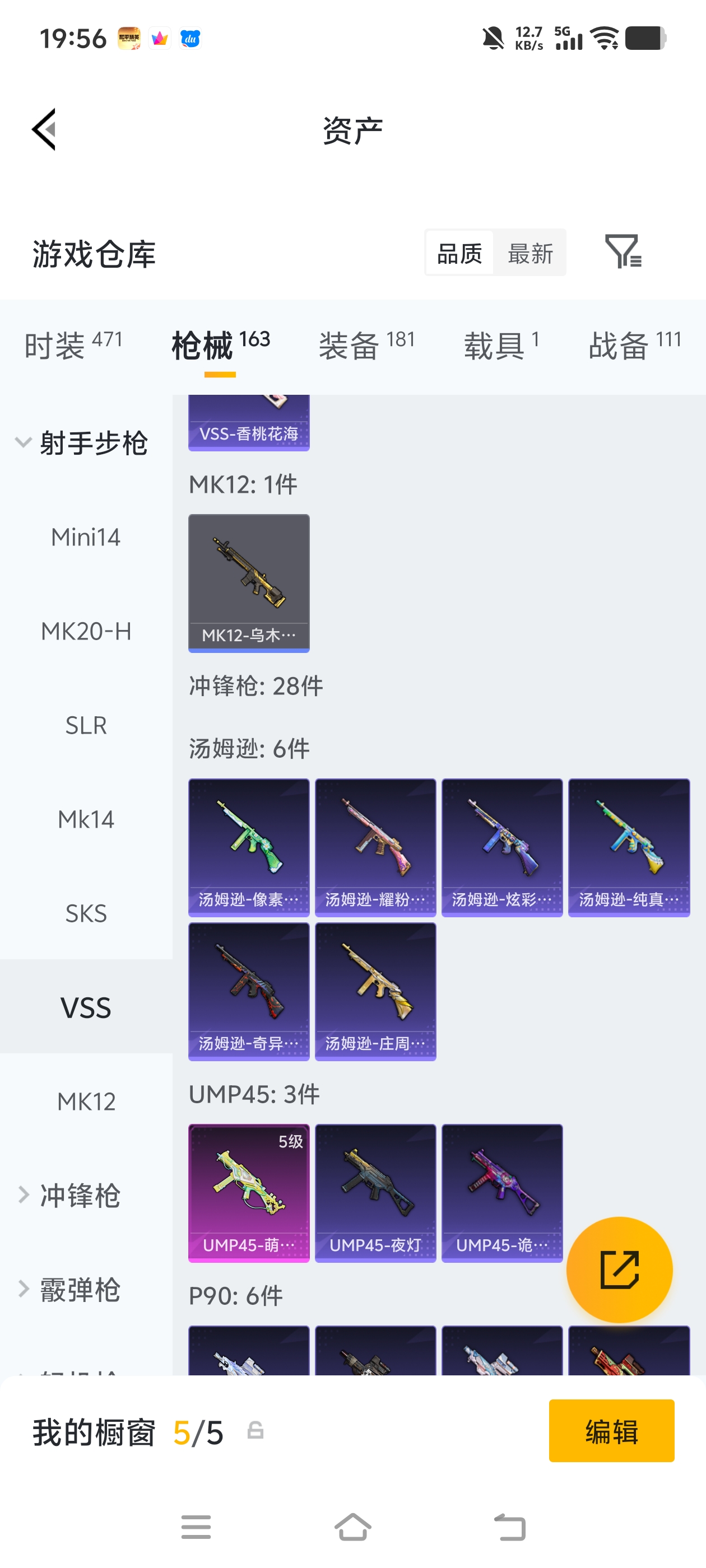The image size is (706, 1568).
Task: Edit my showcase with 编辑
Action: coord(611,1431)
